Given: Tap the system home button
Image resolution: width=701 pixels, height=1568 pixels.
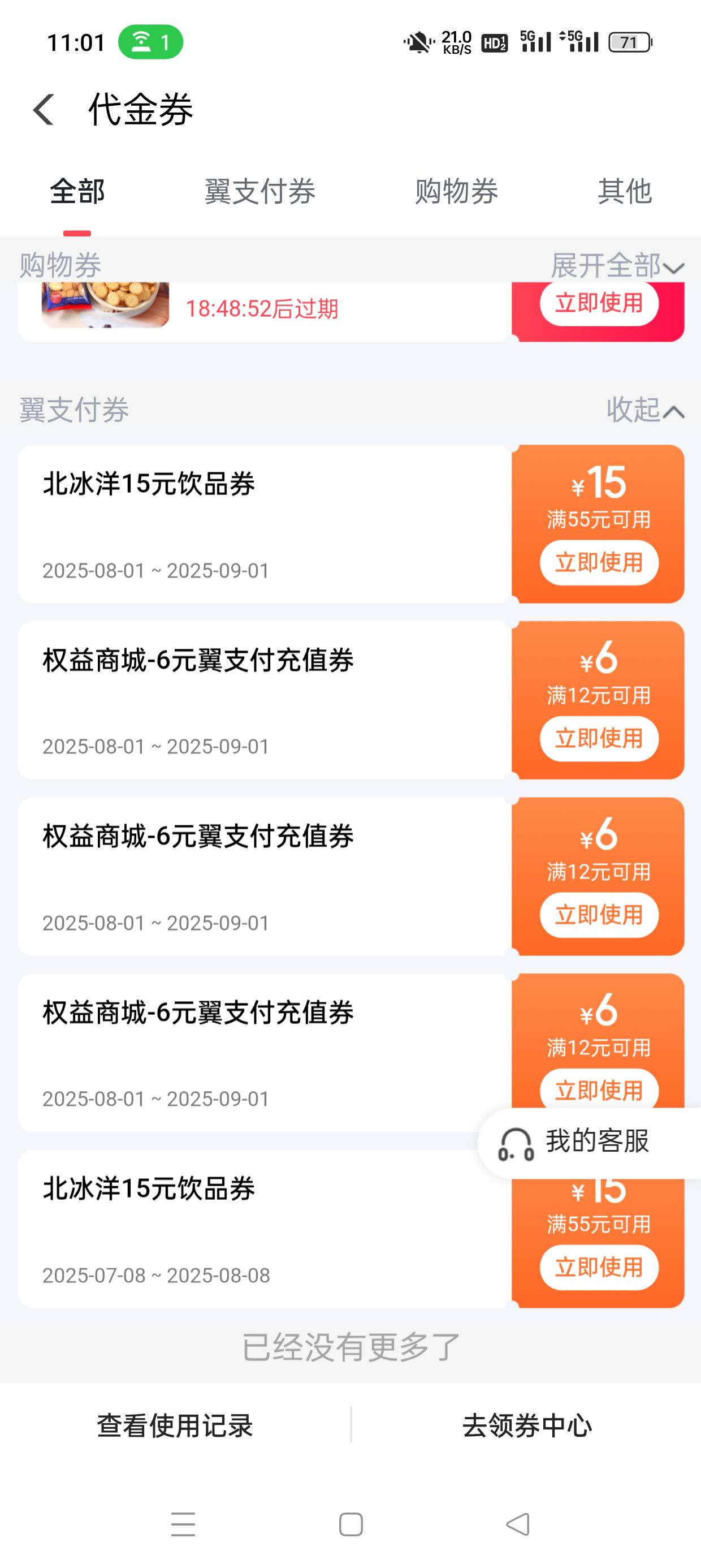Looking at the screenshot, I should click(350, 1525).
